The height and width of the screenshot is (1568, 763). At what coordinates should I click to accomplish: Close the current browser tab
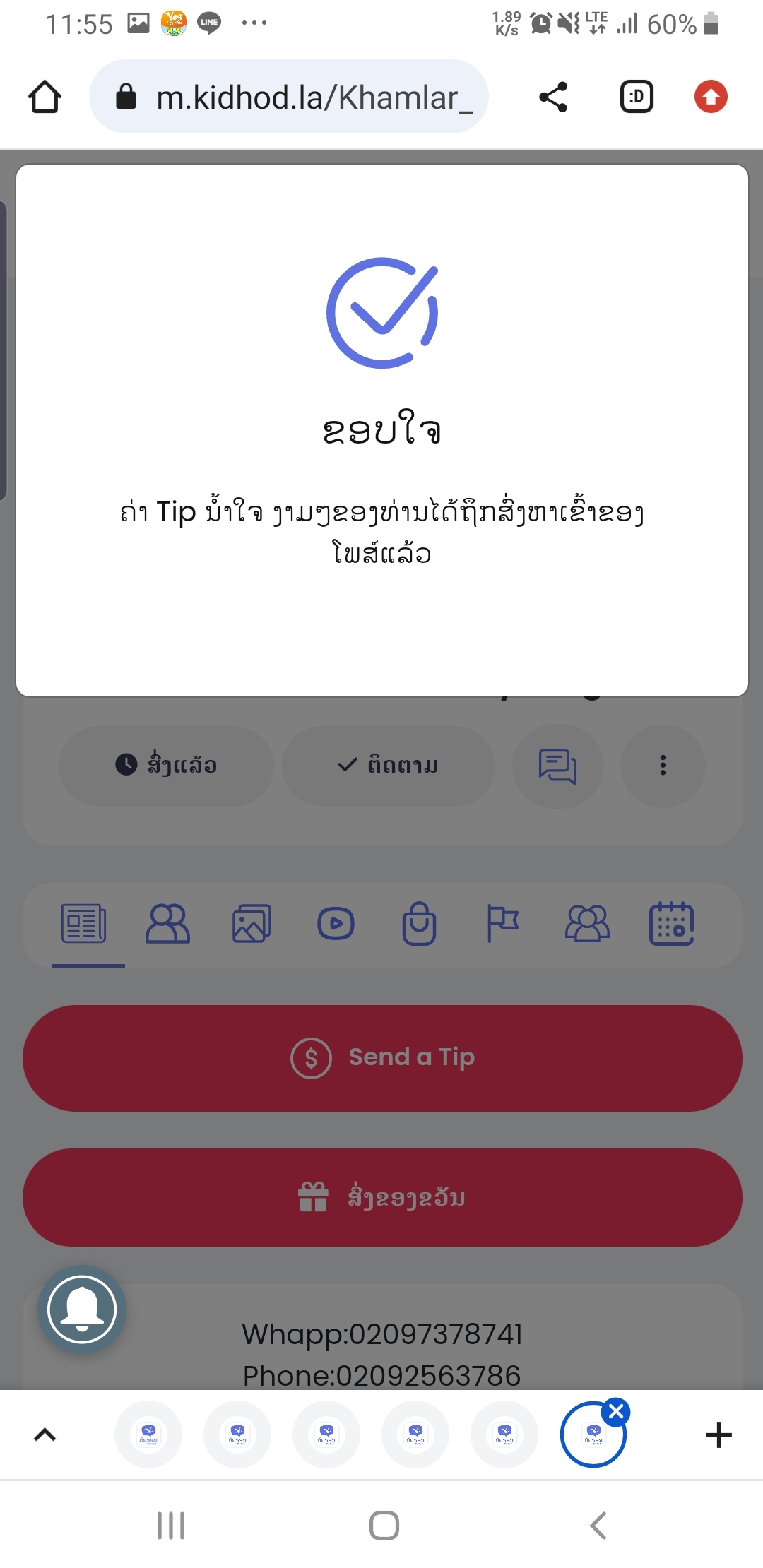click(x=616, y=1411)
